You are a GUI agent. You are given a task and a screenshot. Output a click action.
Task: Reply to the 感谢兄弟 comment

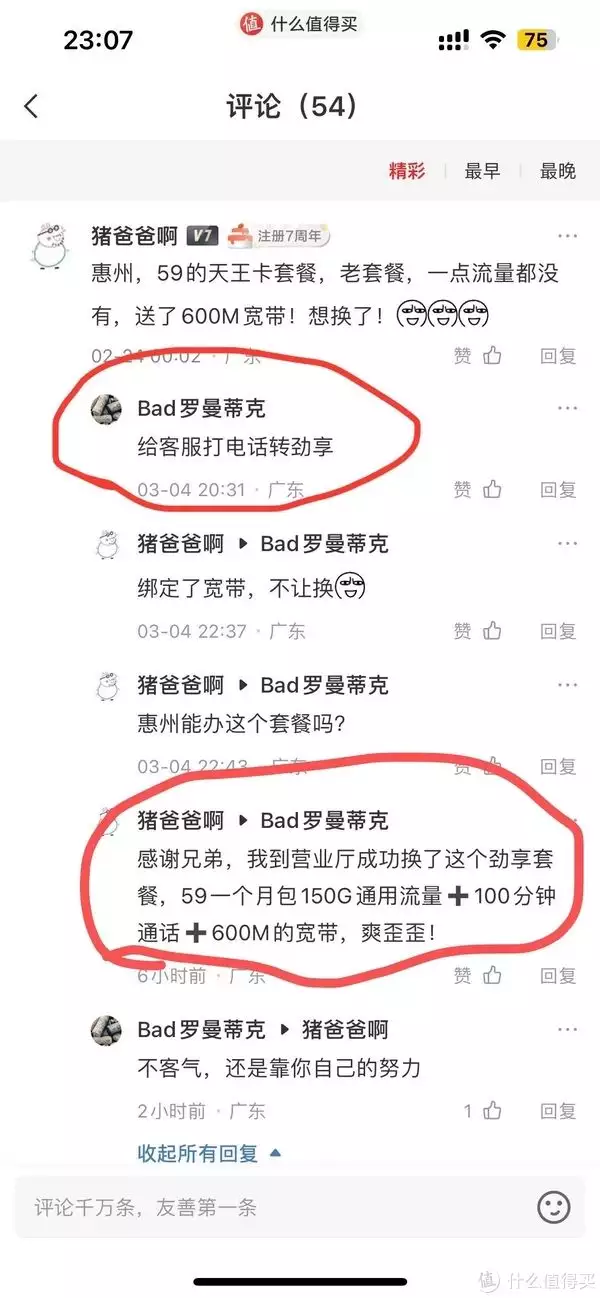(x=558, y=975)
